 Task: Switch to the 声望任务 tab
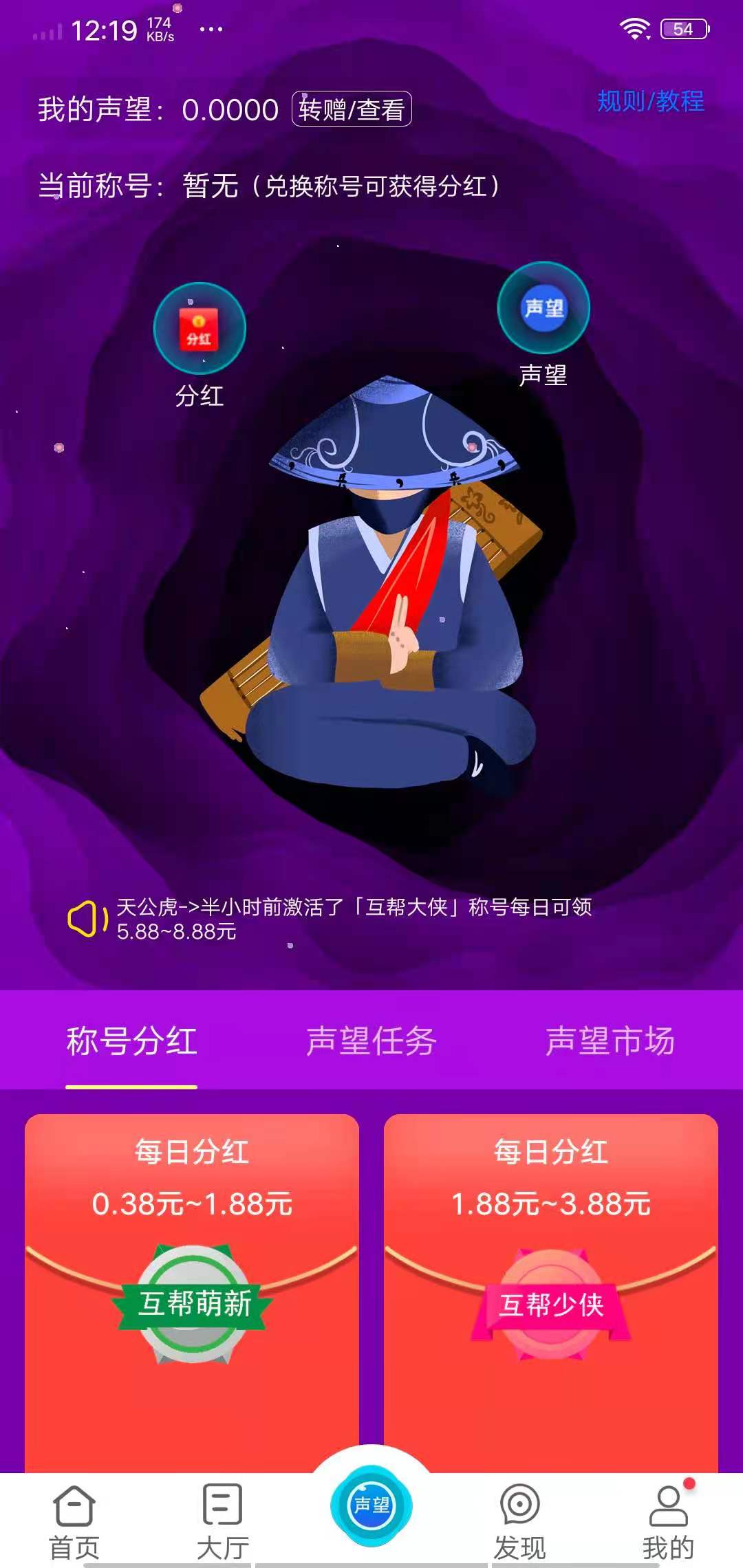pos(372,1041)
